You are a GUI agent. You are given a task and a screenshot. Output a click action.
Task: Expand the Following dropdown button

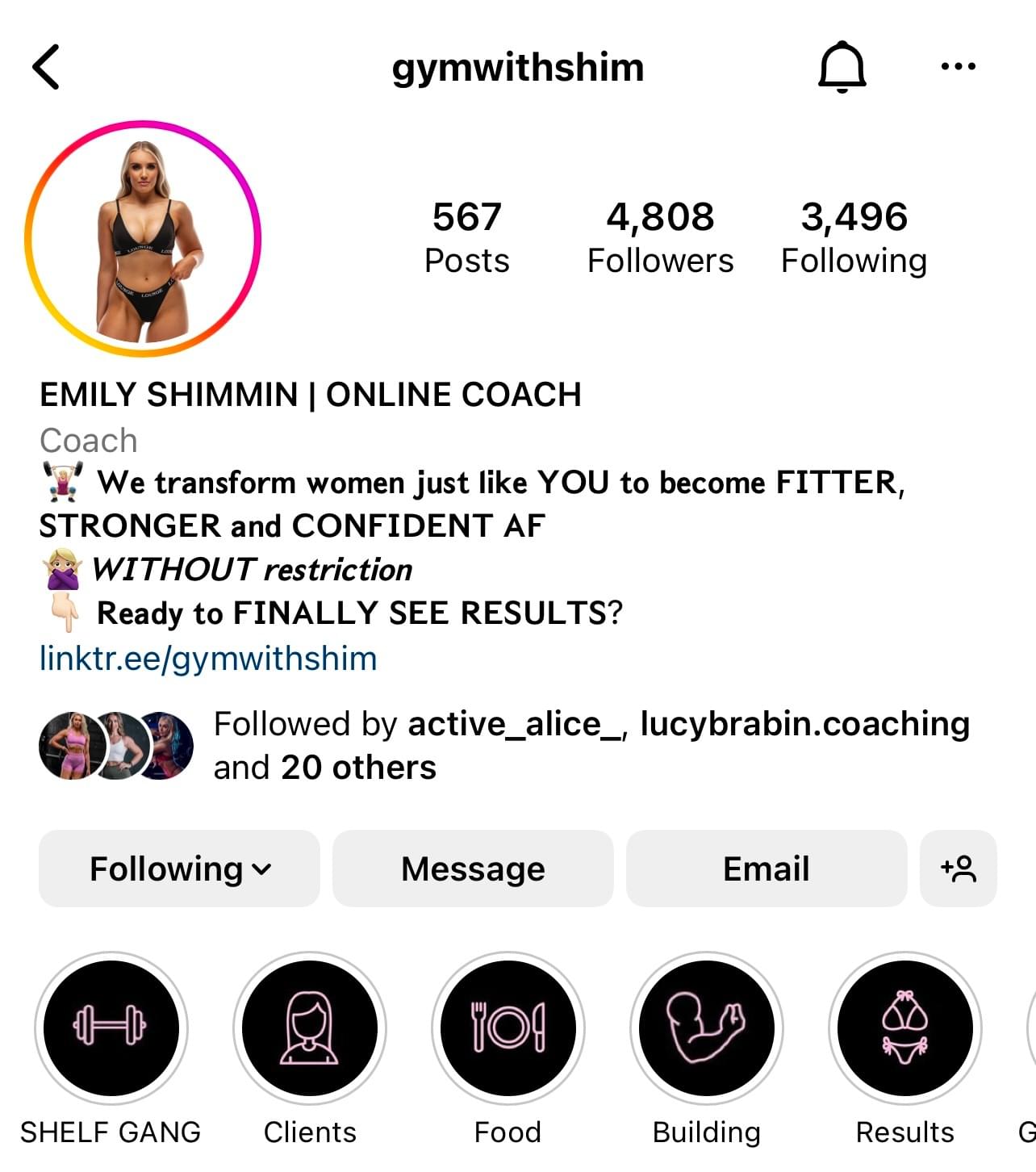(179, 869)
